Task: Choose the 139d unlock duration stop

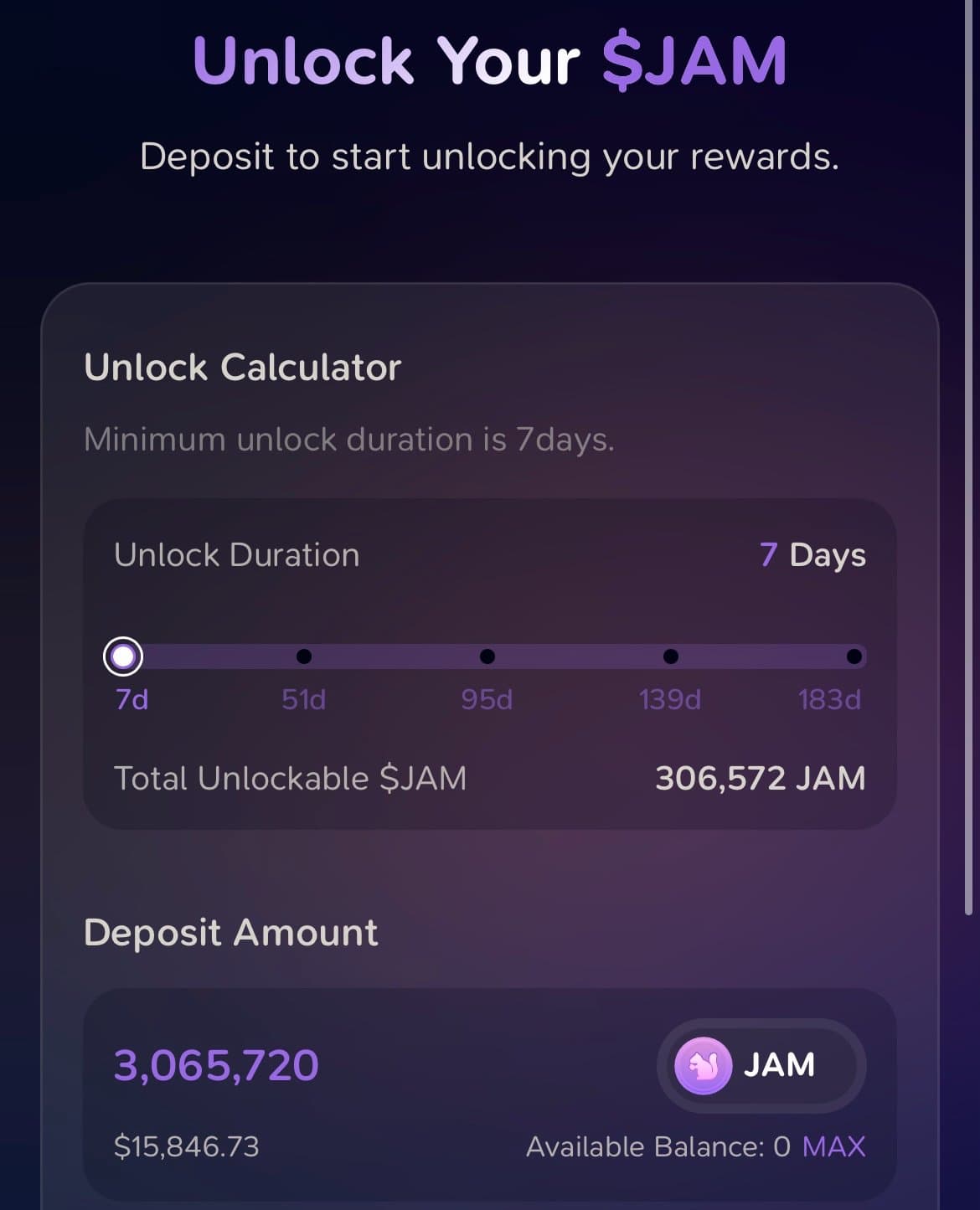Action: [670, 656]
